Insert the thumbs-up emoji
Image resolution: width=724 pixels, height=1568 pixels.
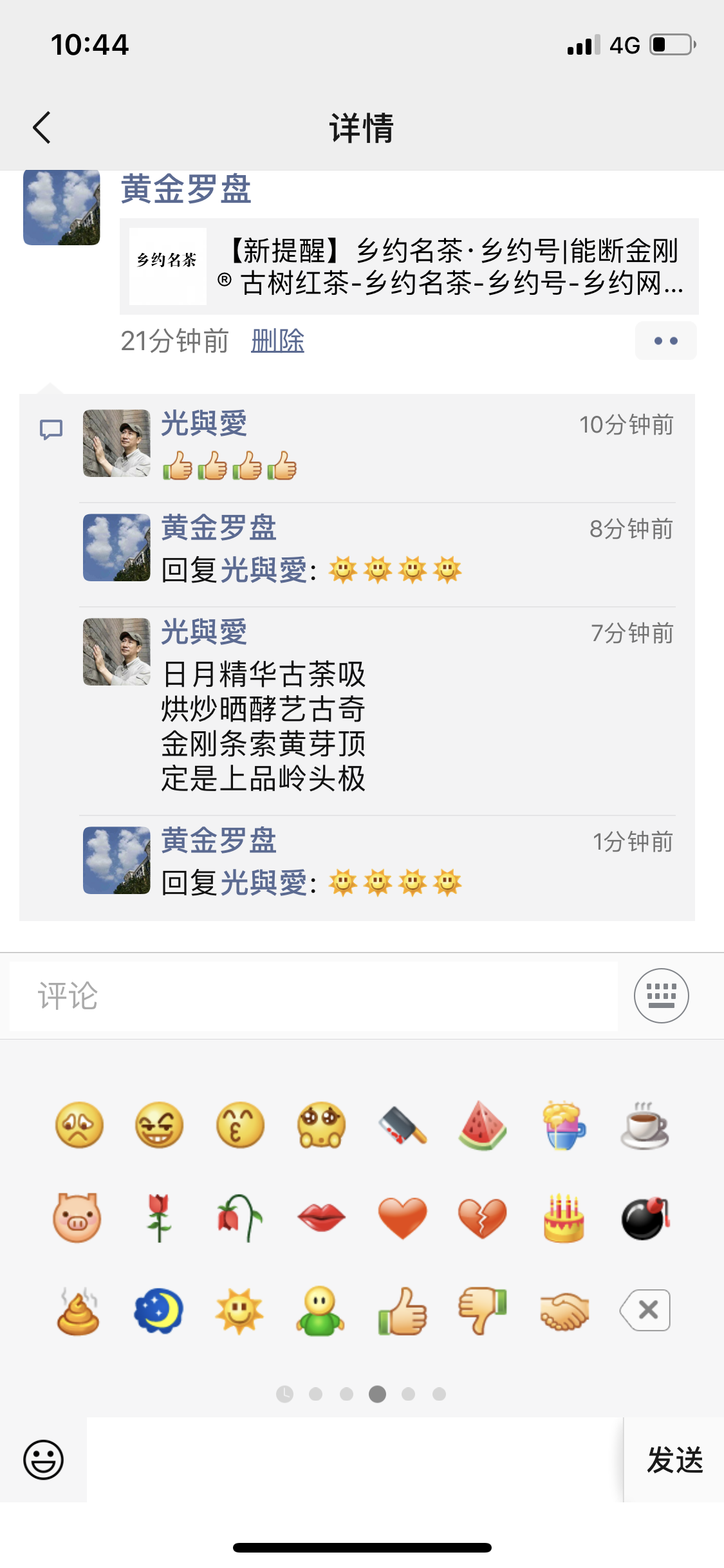pyautogui.click(x=402, y=1311)
